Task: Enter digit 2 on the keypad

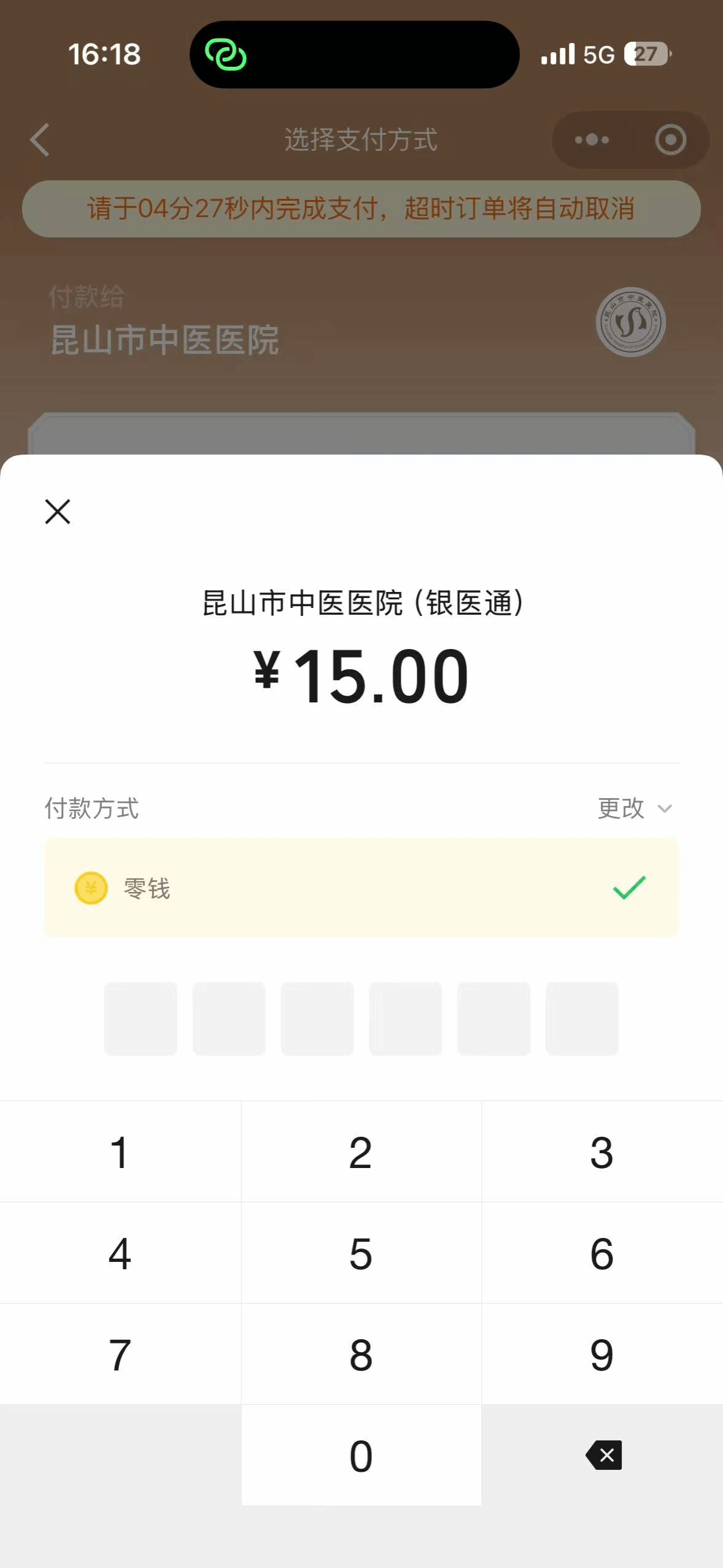Action: pyautogui.click(x=361, y=1152)
